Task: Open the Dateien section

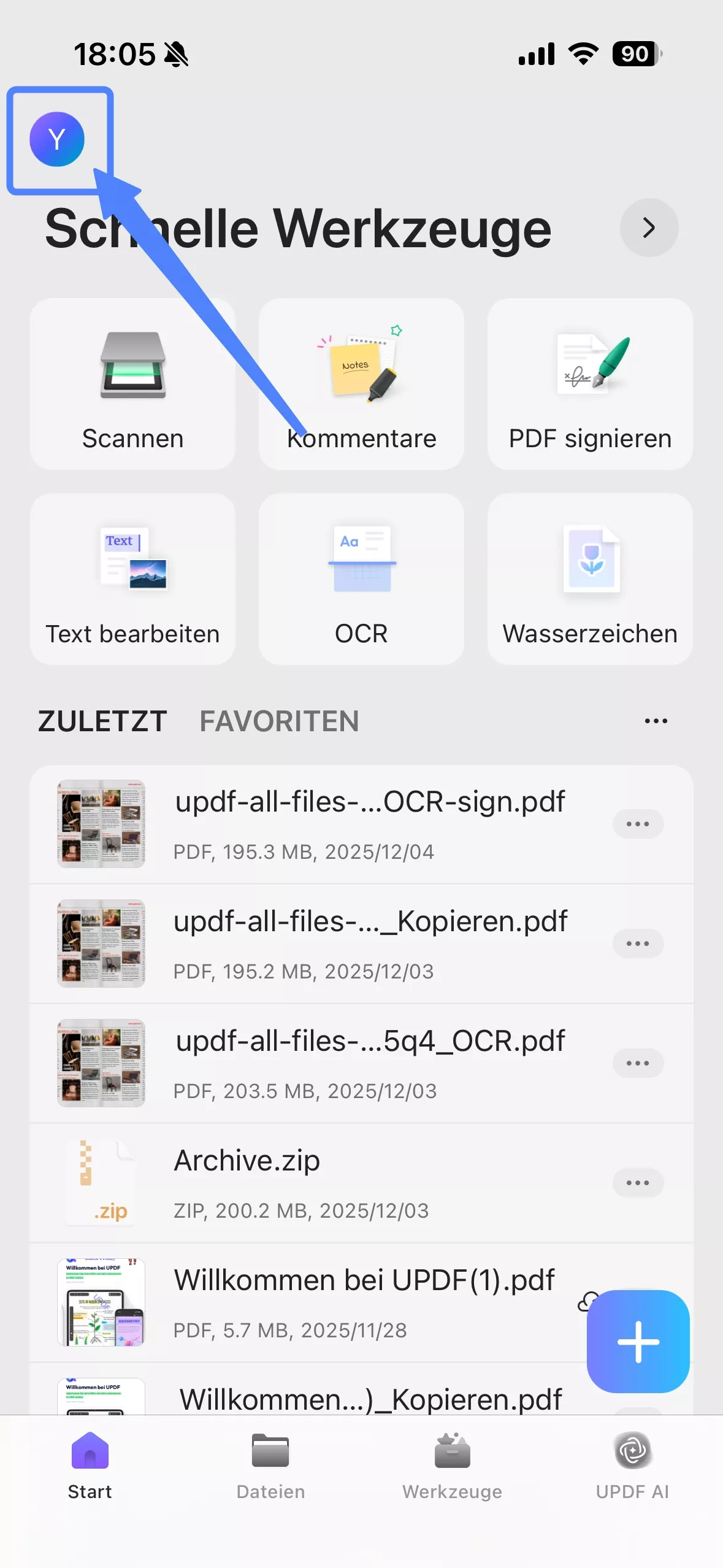Action: [x=270, y=1472]
